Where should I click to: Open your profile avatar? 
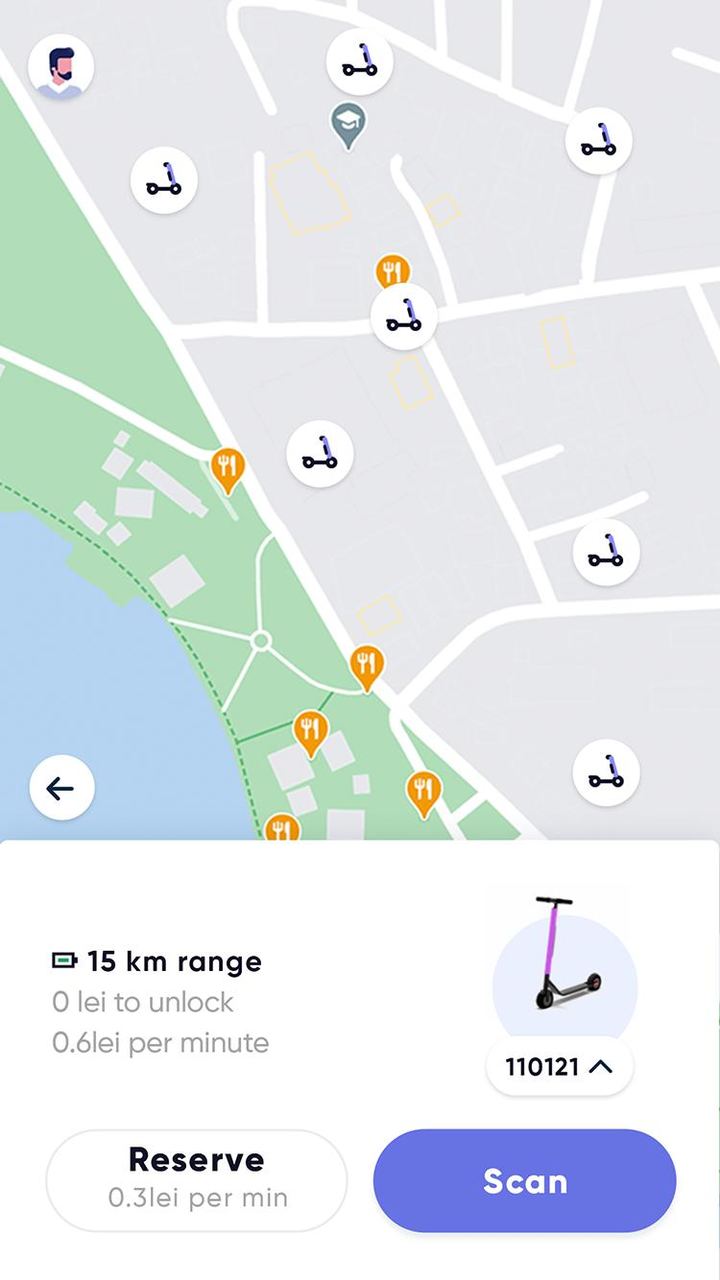tap(63, 64)
